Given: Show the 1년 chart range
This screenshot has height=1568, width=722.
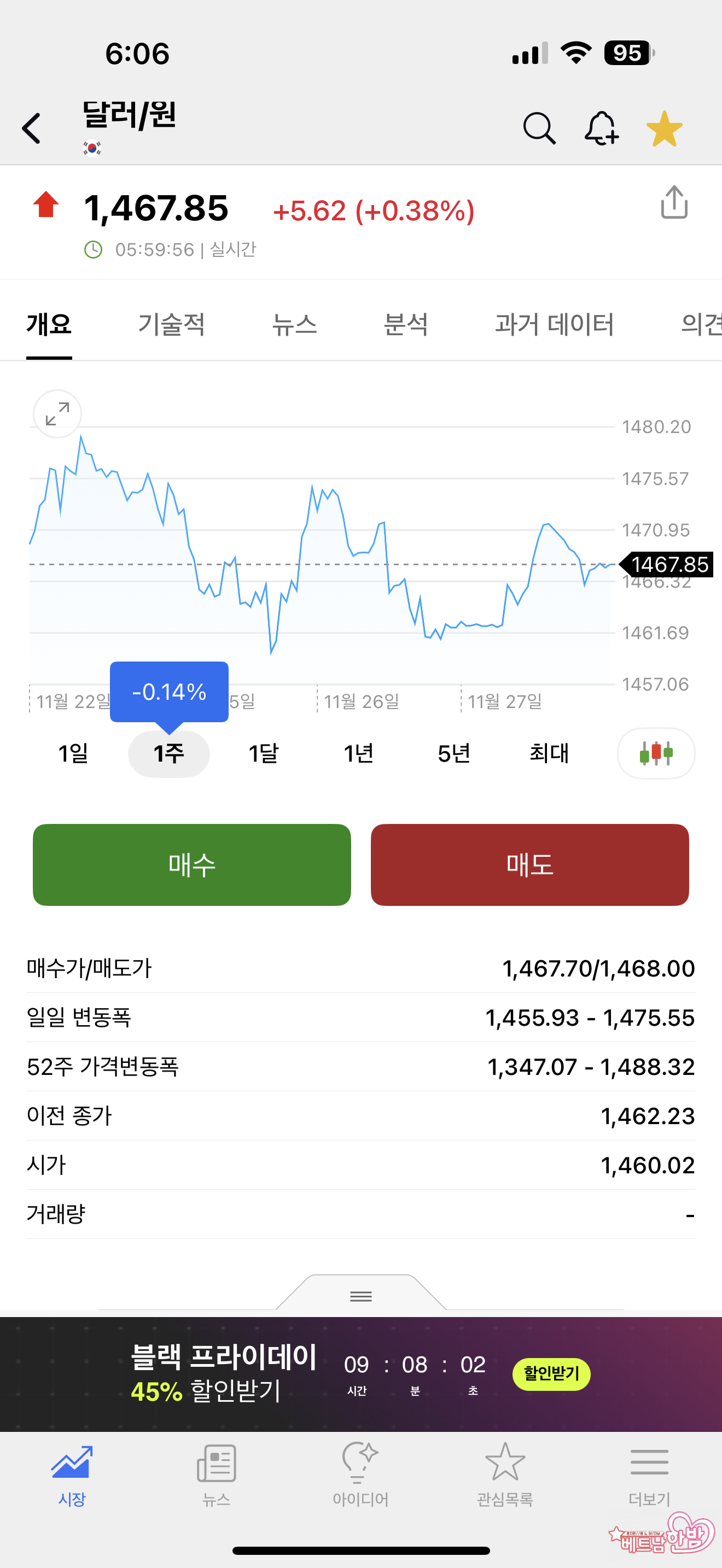Looking at the screenshot, I should (359, 753).
